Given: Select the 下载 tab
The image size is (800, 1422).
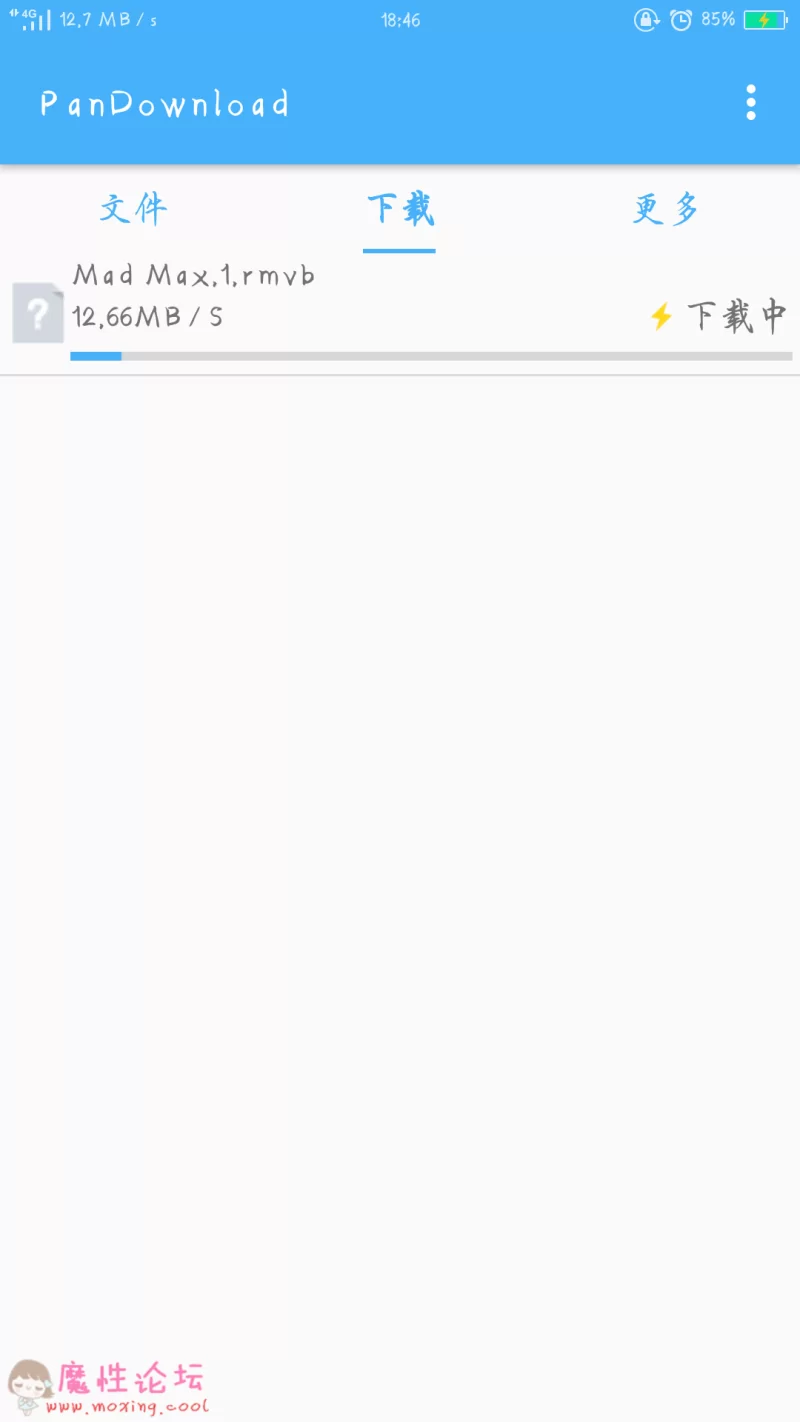Looking at the screenshot, I should click(x=400, y=209).
